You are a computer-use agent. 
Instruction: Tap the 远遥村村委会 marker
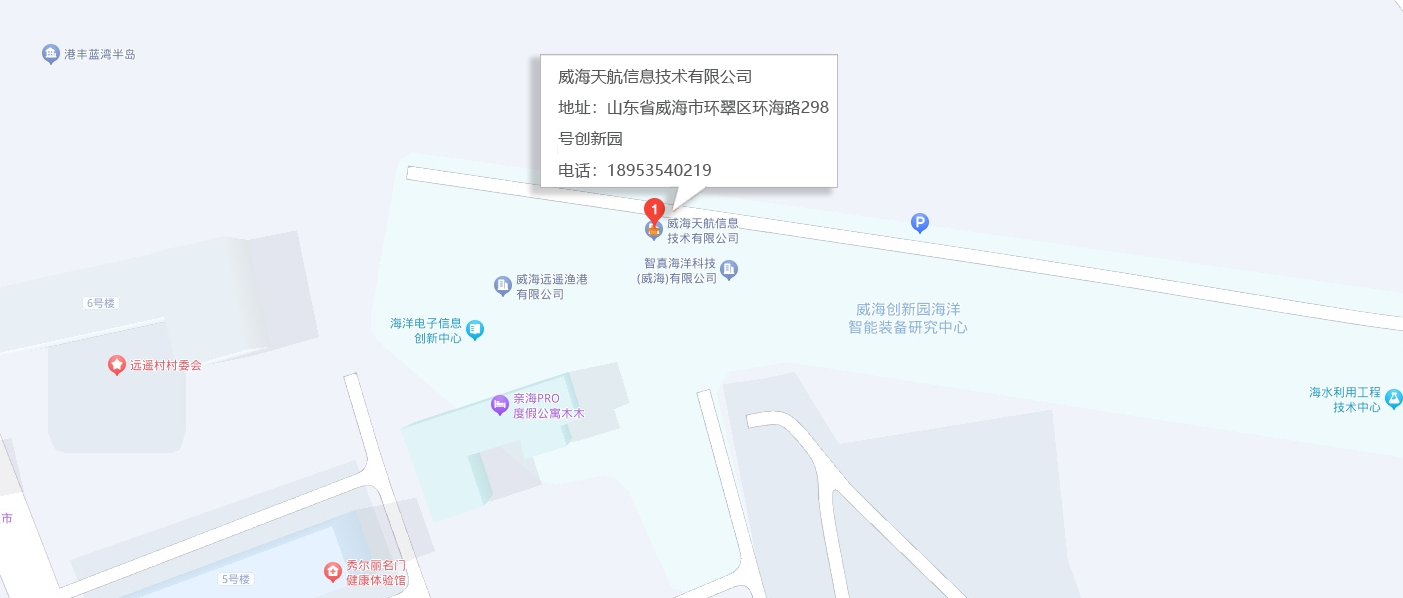(x=117, y=365)
